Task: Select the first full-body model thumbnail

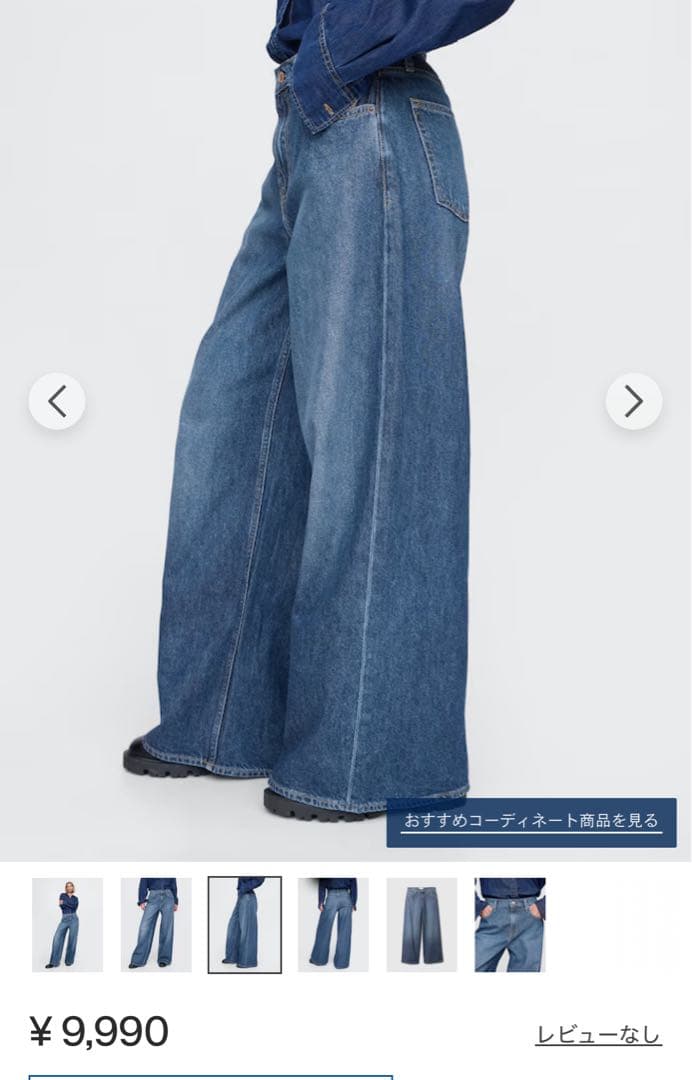Action: pyautogui.click(x=67, y=925)
